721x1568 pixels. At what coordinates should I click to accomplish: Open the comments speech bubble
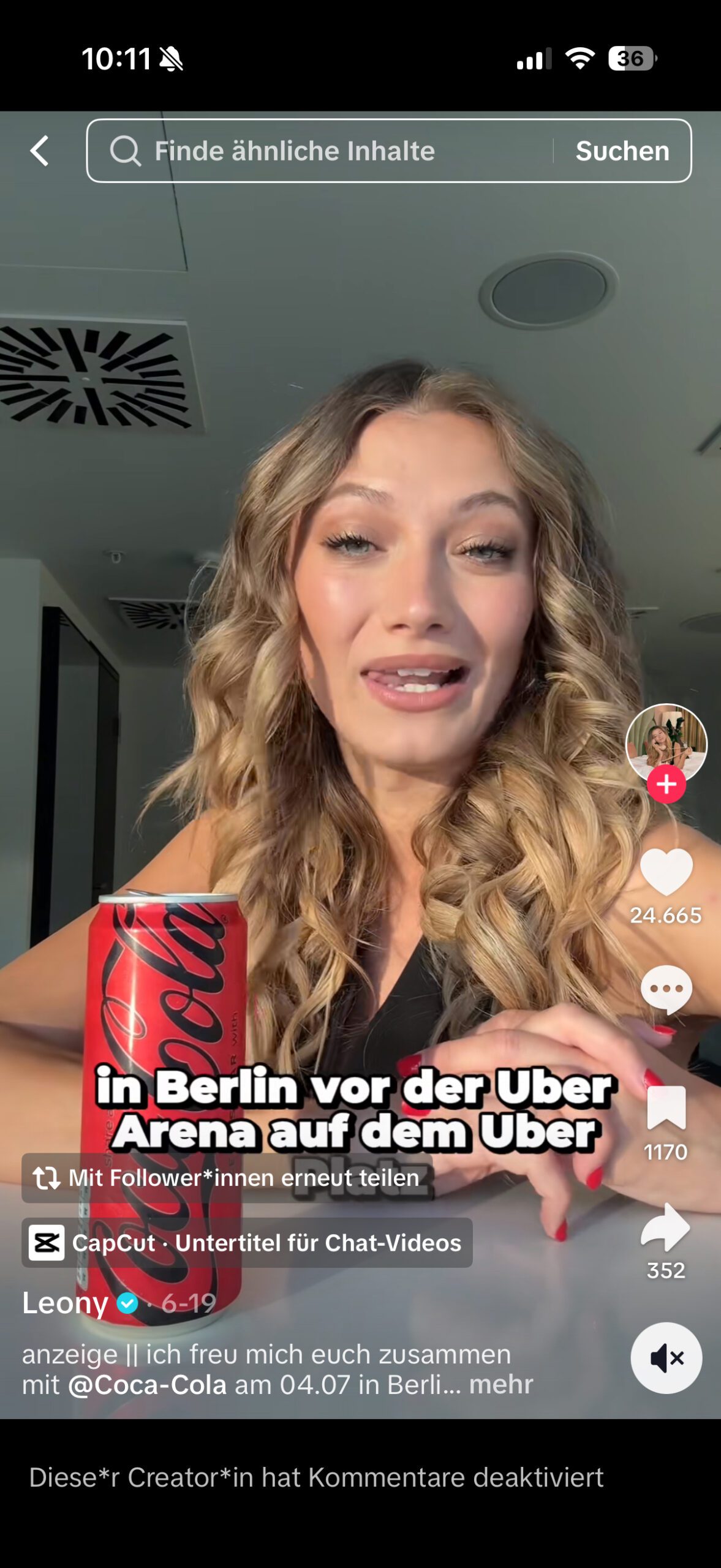click(x=666, y=989)
